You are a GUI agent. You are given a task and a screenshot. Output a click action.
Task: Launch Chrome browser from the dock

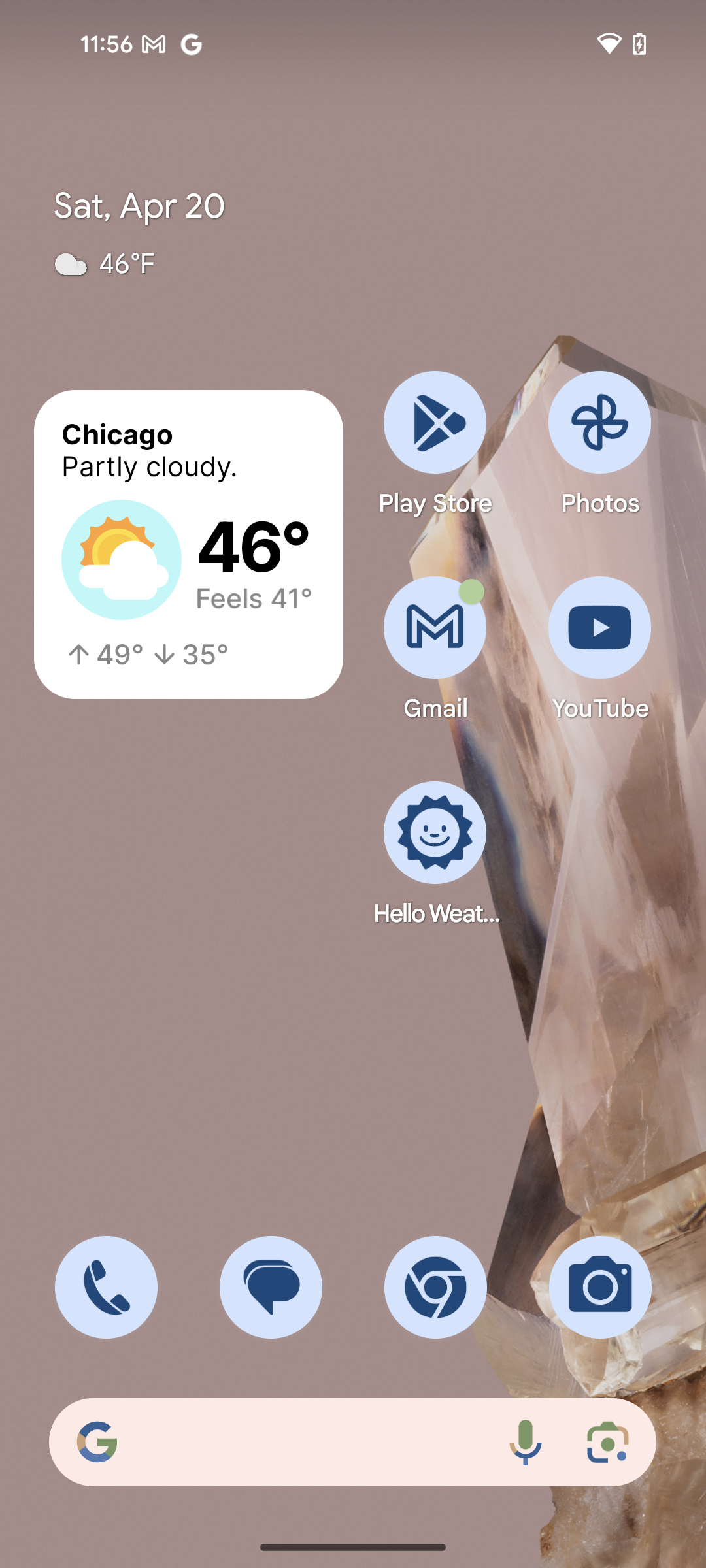(435, 1287)
